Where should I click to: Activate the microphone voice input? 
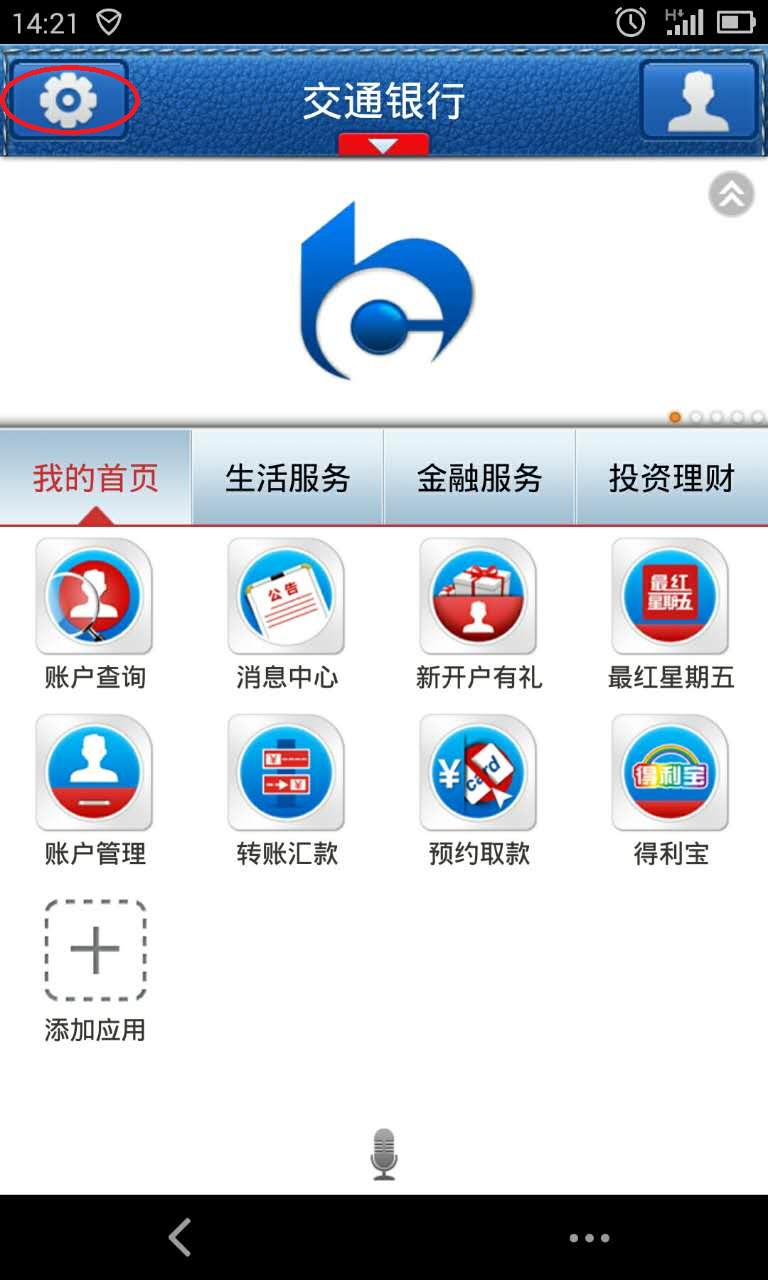tap(384, 1154)
